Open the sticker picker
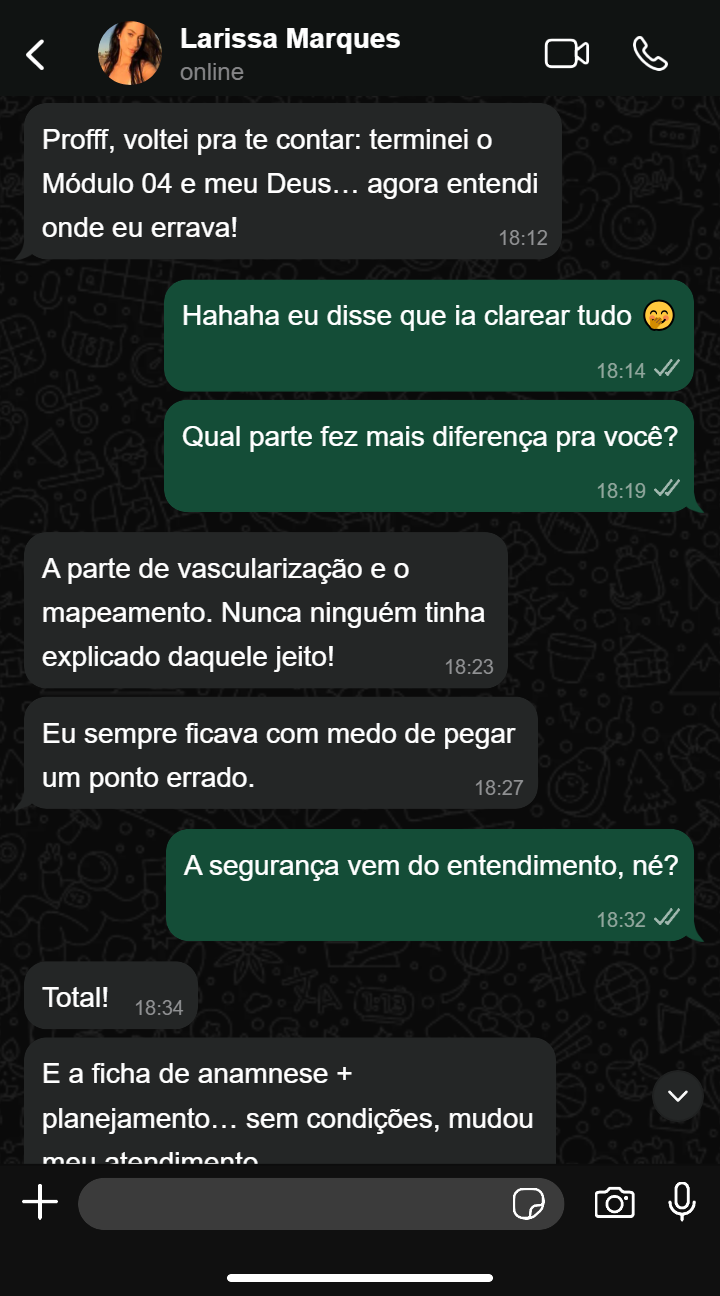 point(529,1204)
